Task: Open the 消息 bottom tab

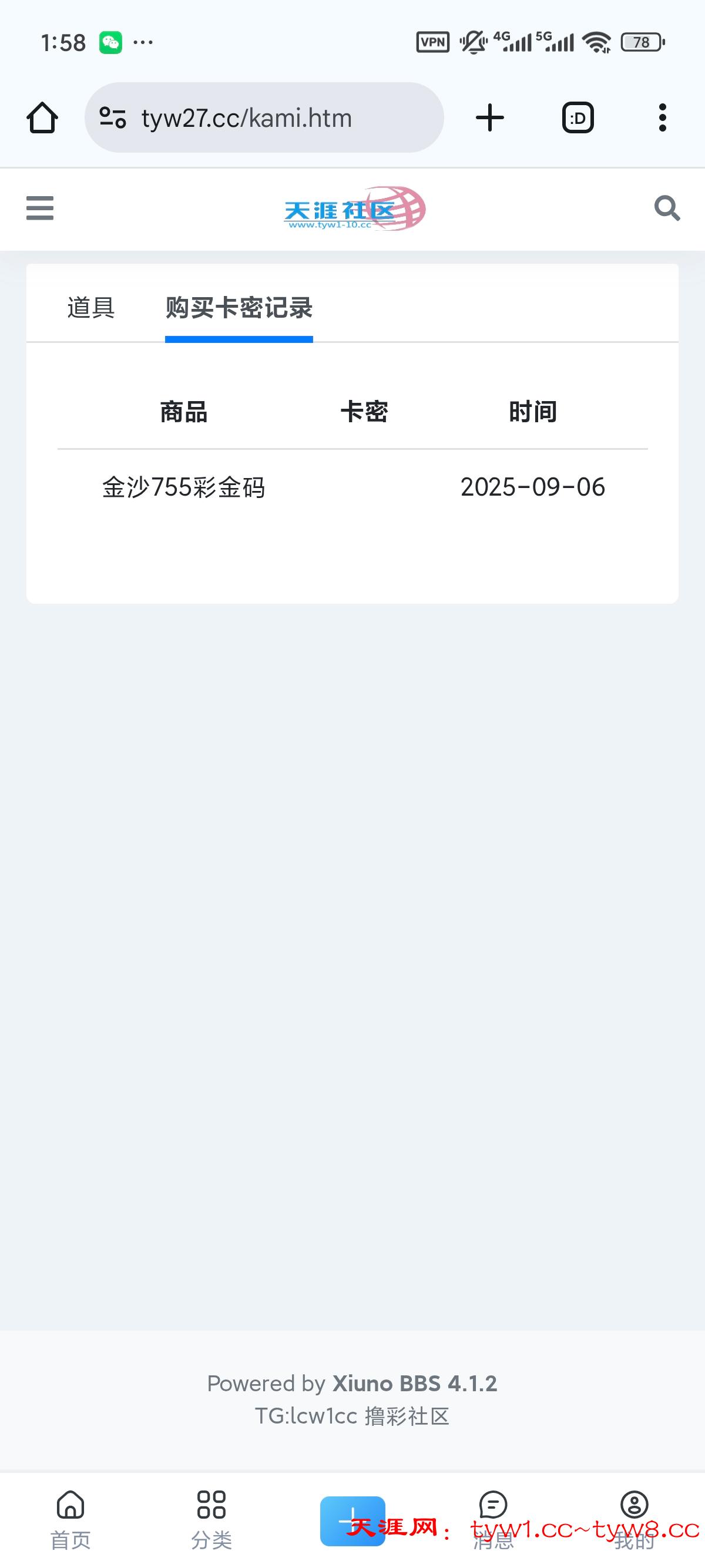Action: [x=493, y=1520]
